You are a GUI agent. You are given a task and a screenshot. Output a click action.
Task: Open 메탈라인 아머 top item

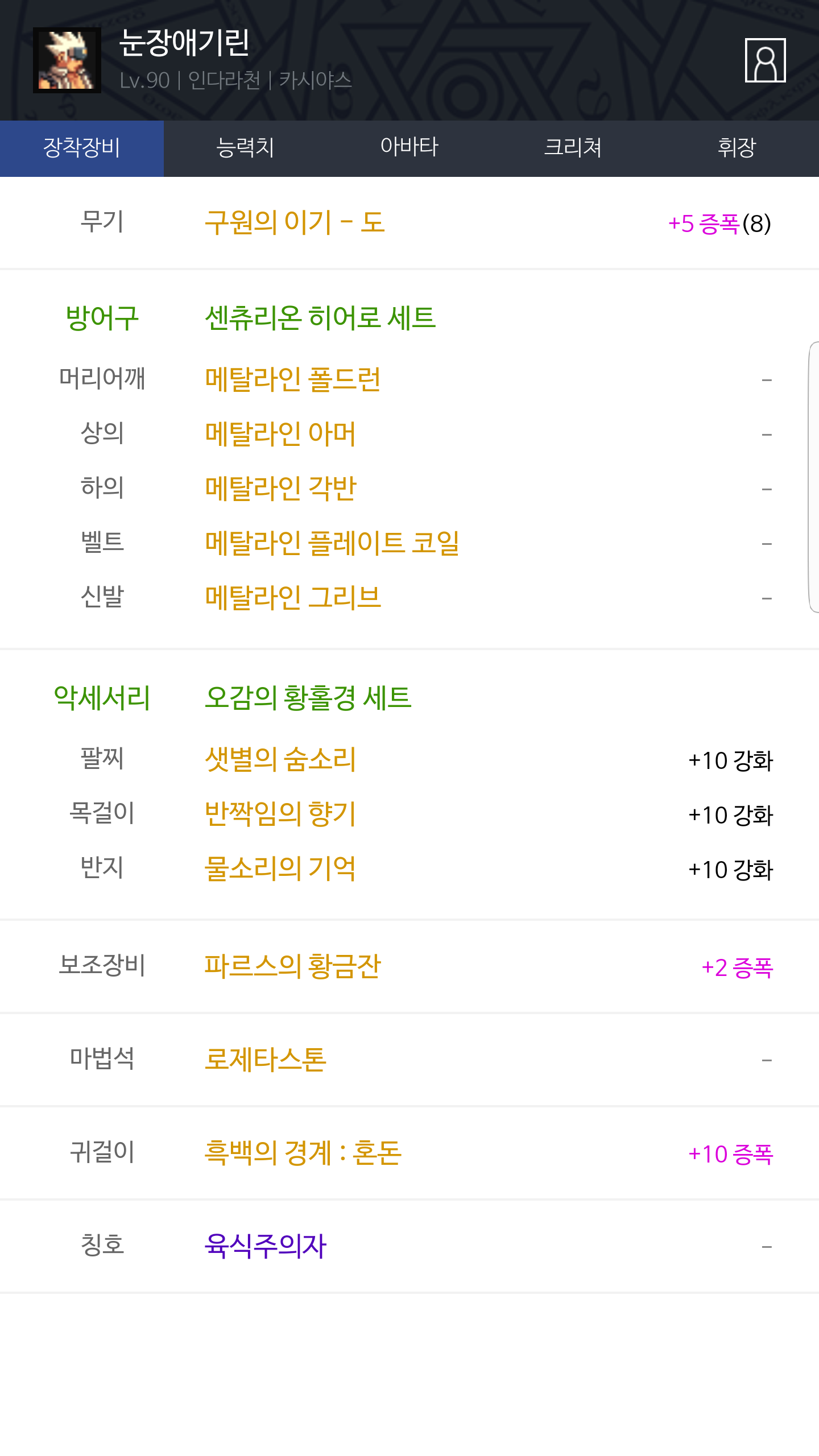click(280, 434)
